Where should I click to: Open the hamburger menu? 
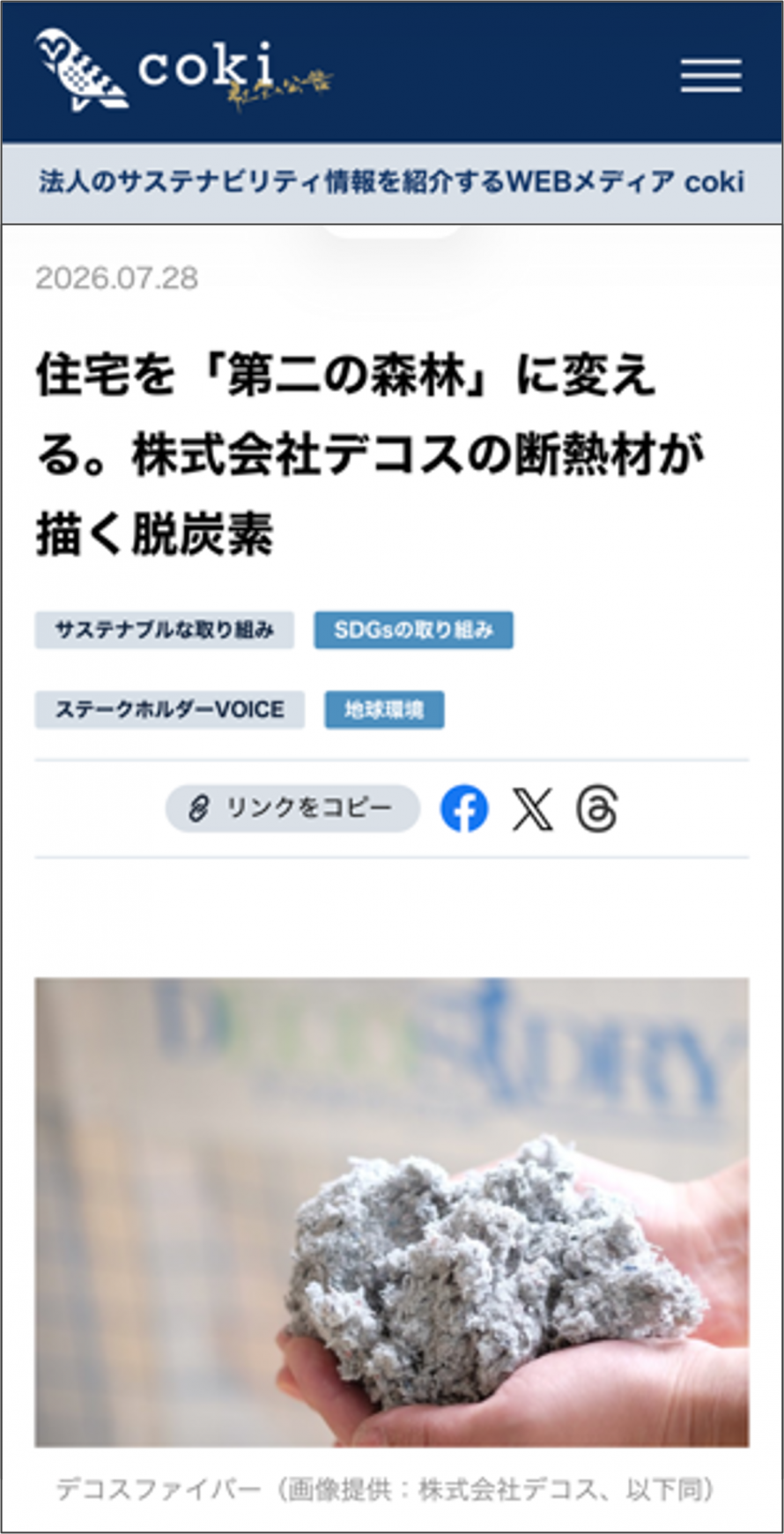(711, 75)
